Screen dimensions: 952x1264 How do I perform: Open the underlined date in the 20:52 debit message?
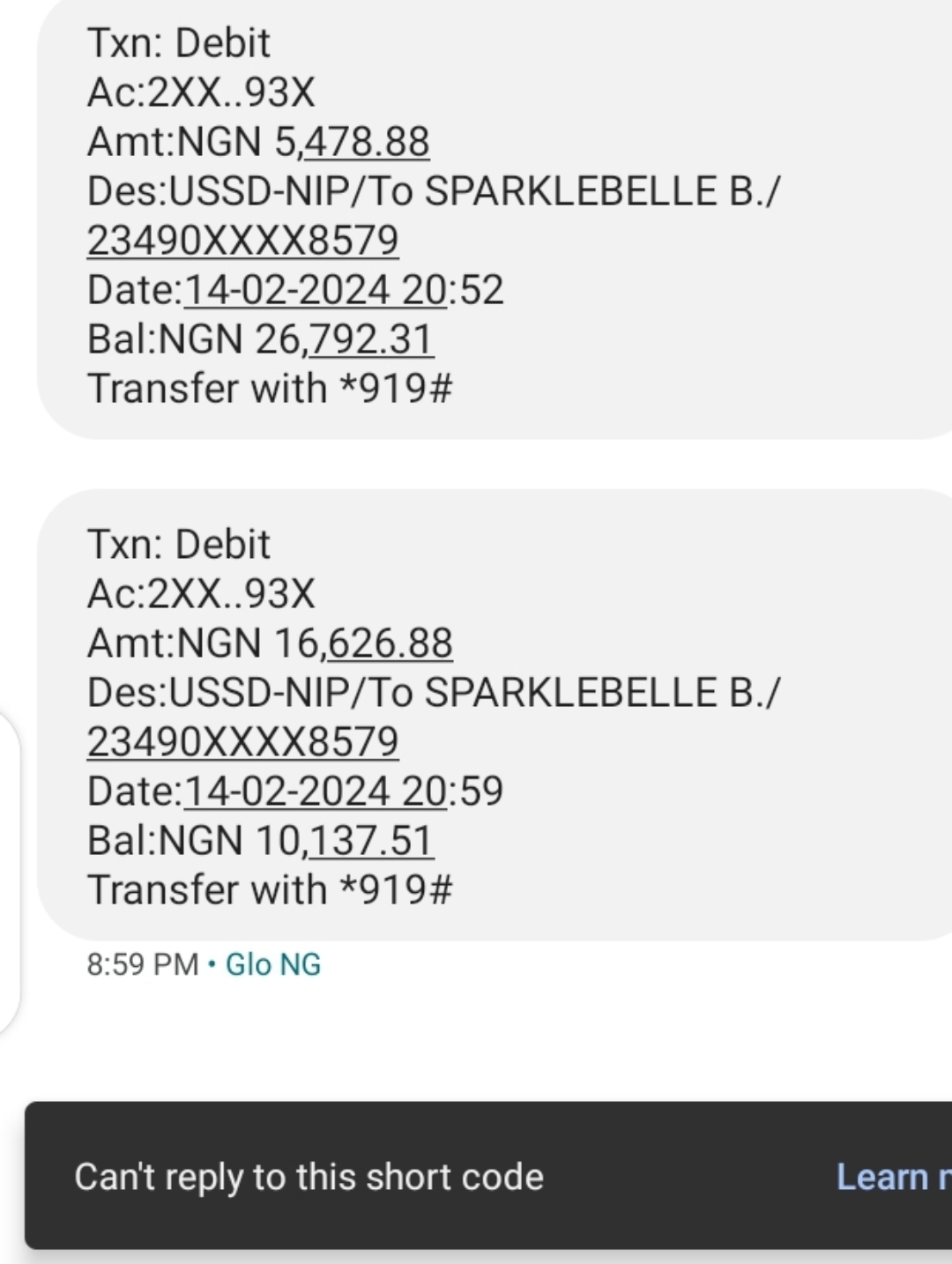tap(315, 290)
